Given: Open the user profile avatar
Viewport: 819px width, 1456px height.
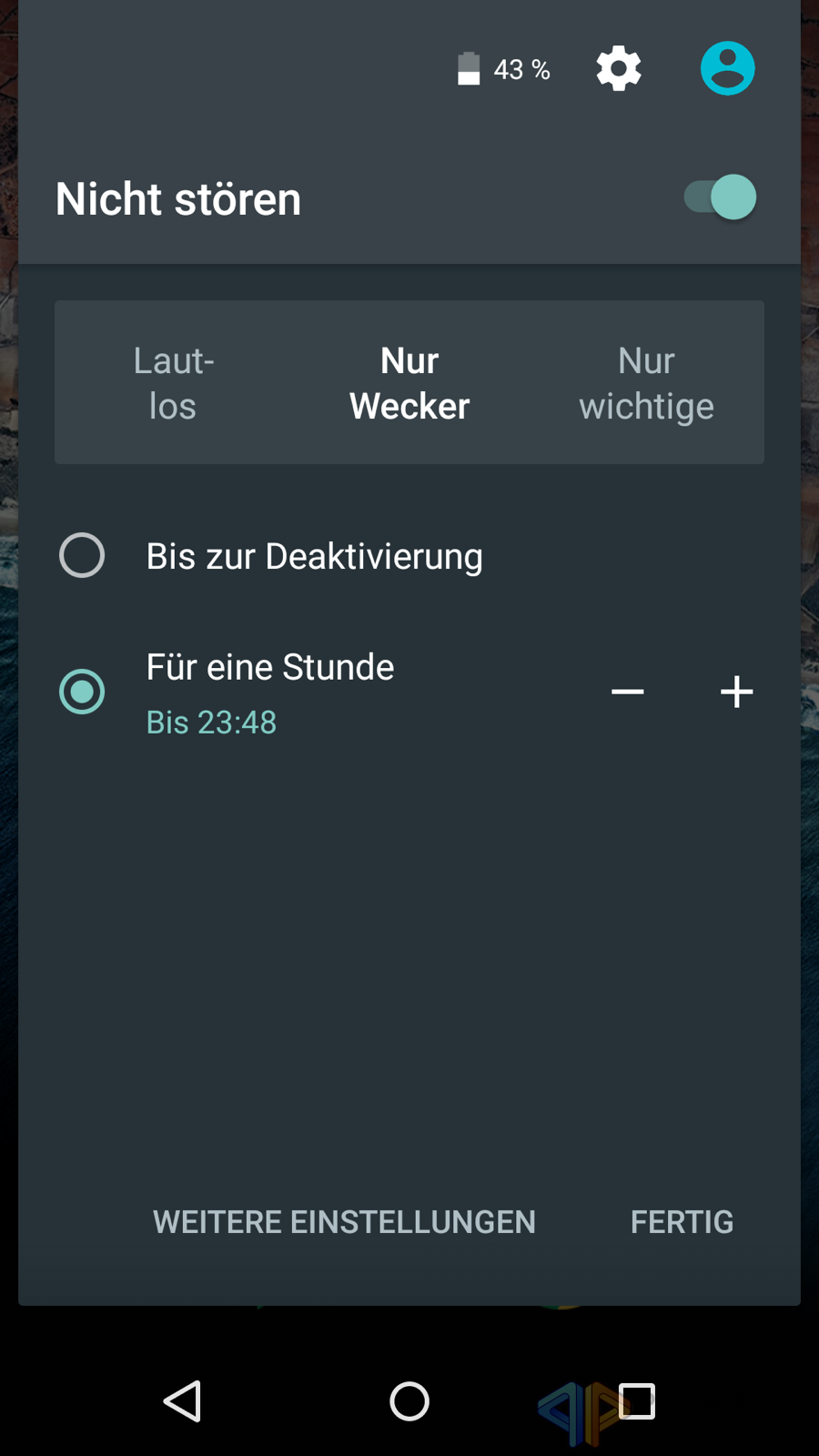Looking at the screenshot, I should click(x=728, y=68).
